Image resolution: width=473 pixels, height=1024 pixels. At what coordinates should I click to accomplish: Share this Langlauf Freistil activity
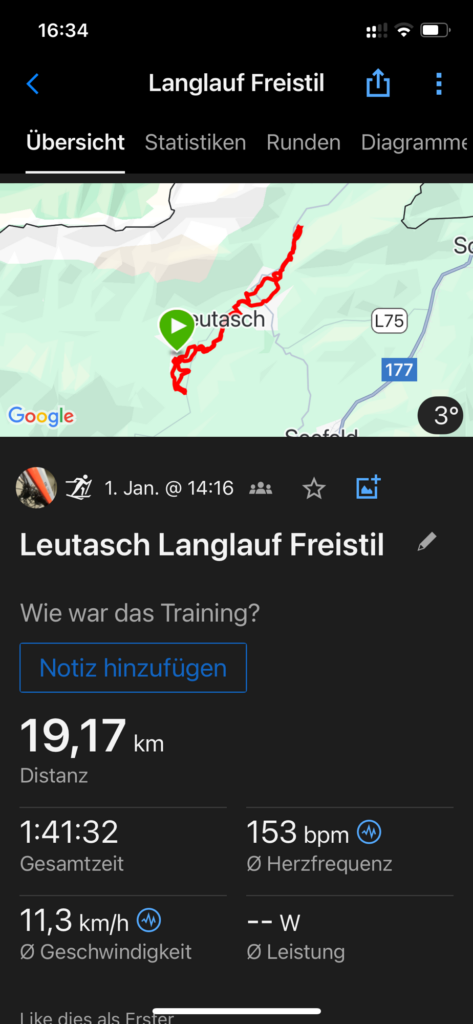378,84
